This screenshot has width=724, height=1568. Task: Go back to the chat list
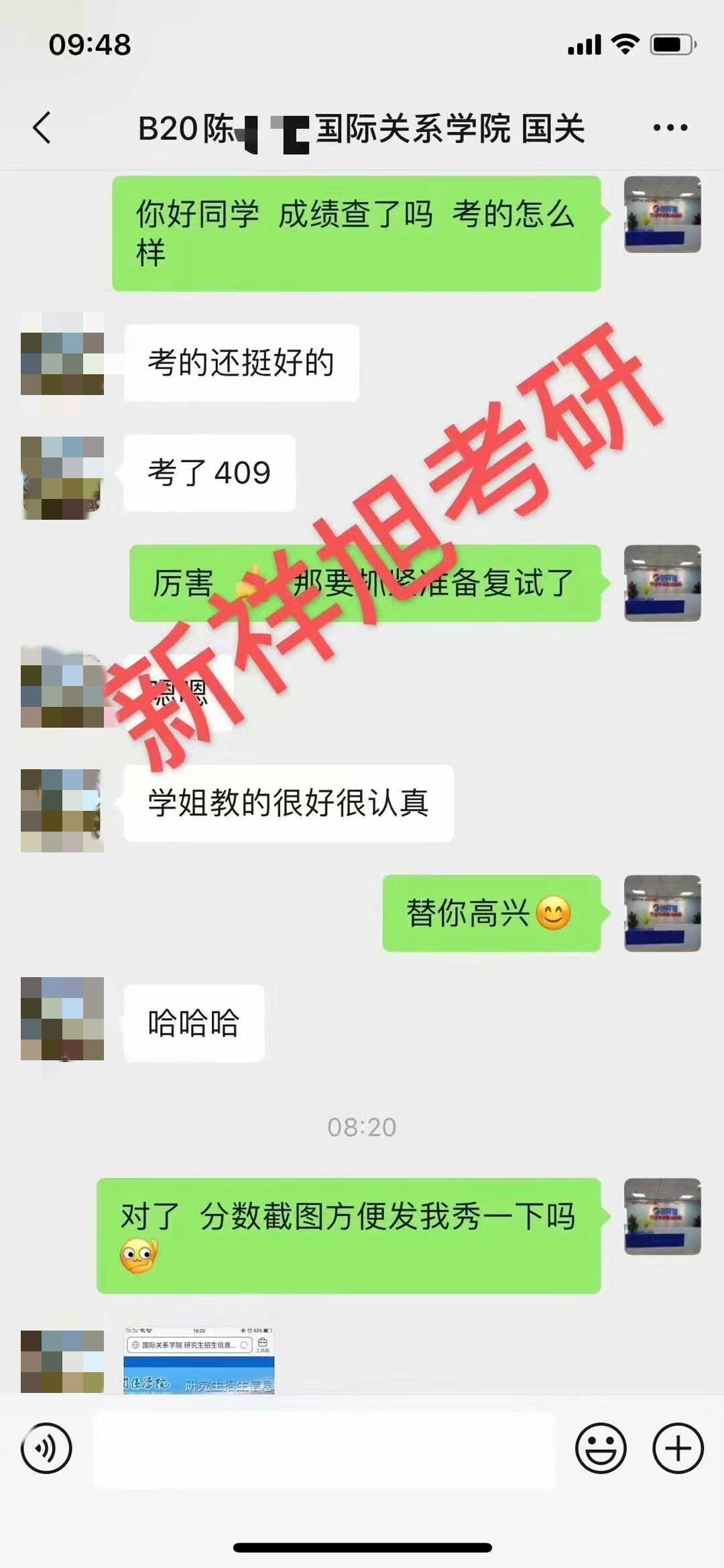pyautogui.click(x=42, y=127)
